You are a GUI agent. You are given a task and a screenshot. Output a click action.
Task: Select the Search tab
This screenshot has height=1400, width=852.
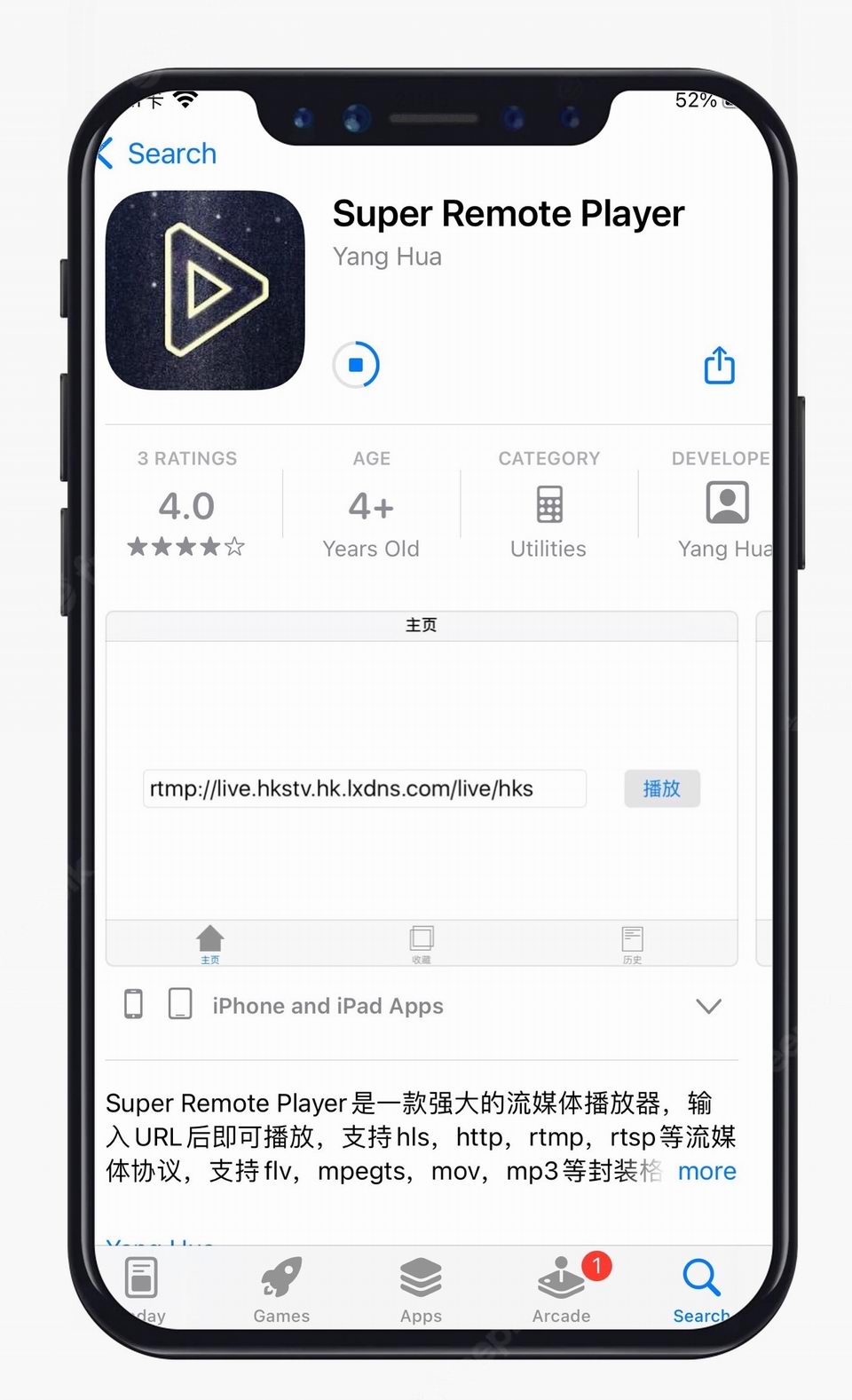coord(701,1289)
